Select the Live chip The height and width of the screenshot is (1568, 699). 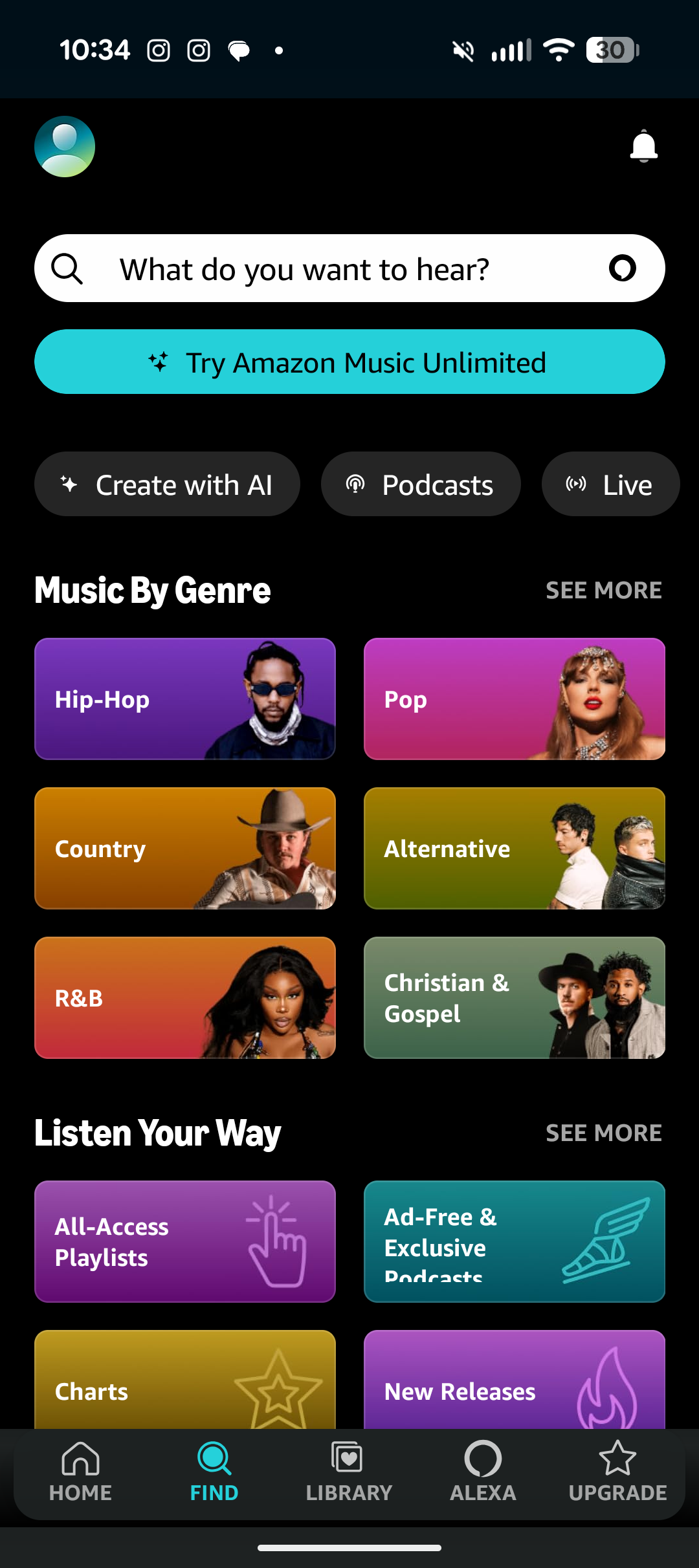coord(610,485)
